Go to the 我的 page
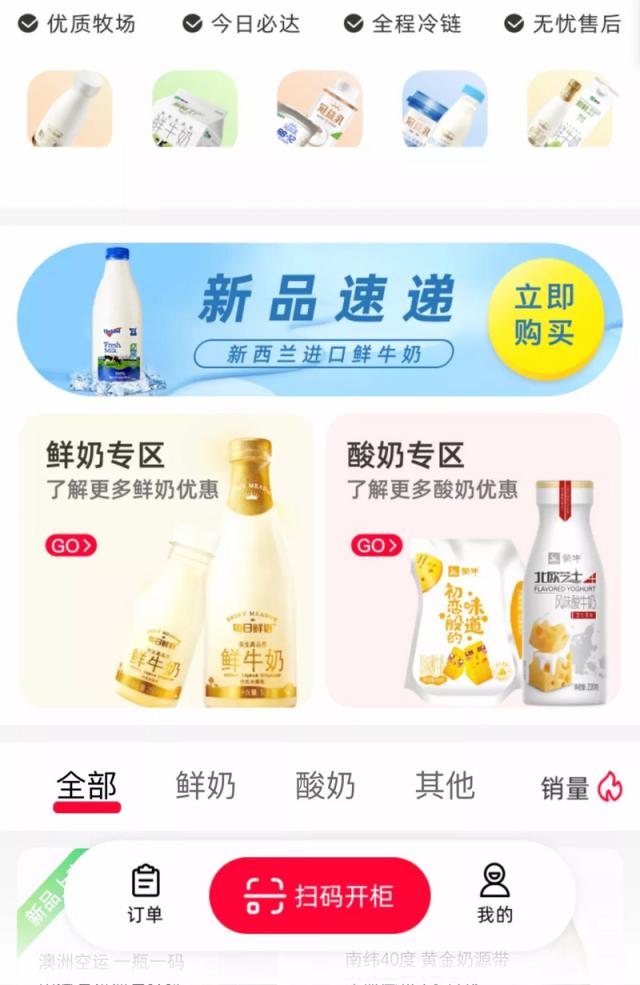The width and height of the screenshot is (640, 985). point(494,894)
